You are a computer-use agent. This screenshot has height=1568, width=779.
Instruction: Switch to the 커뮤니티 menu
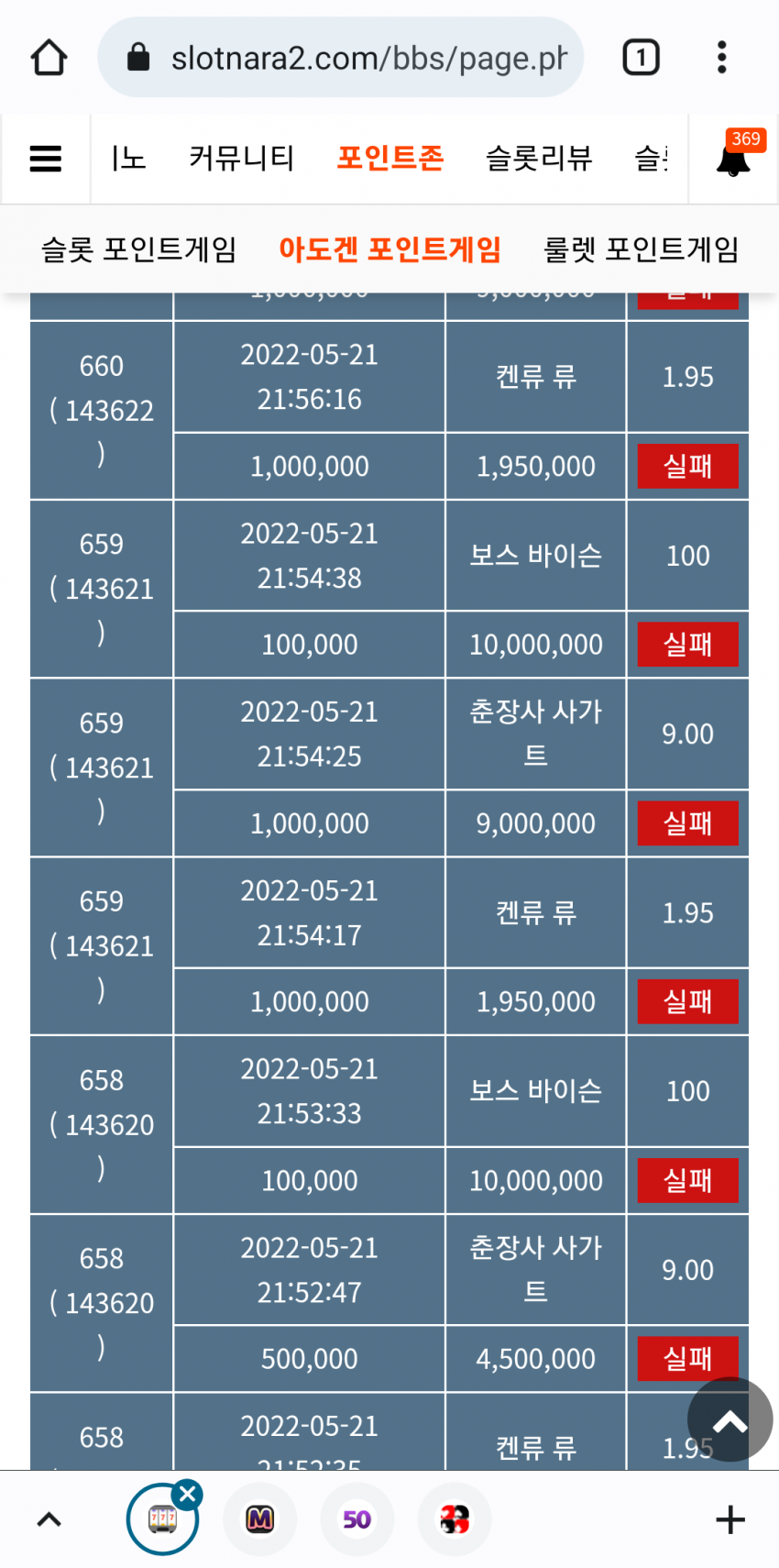click(x=241, y=159)
